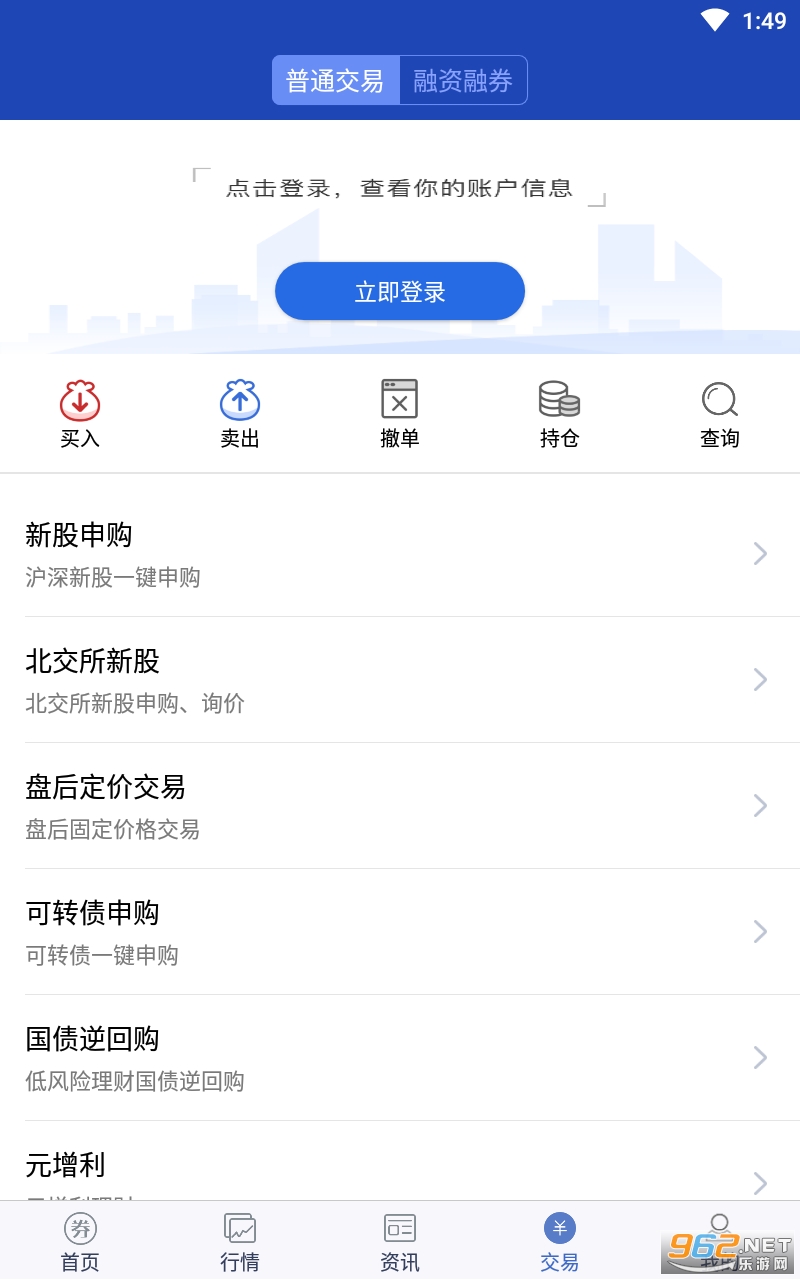Open the 新股申购 row

400,554
